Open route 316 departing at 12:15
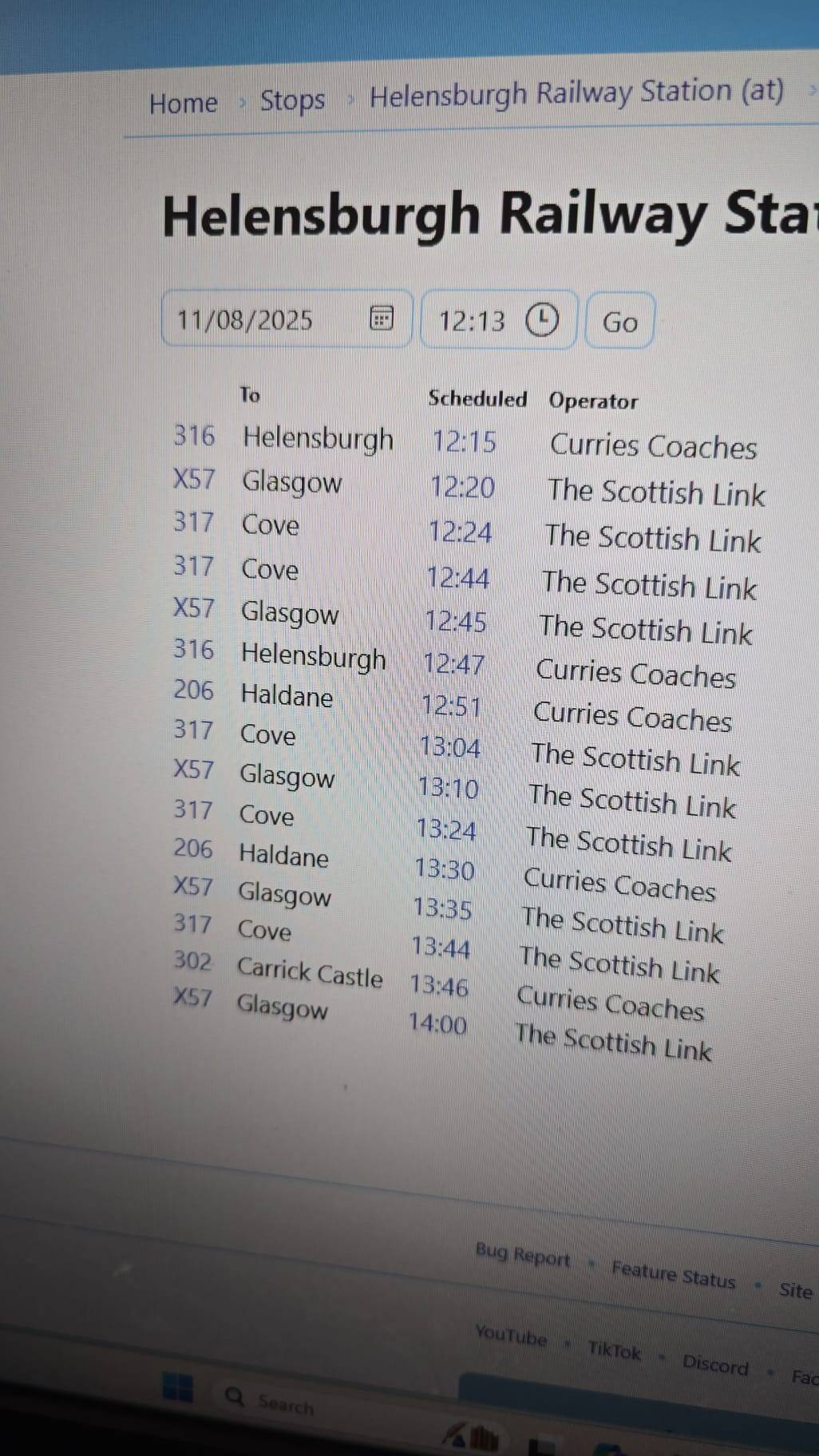Viewport: 819px width, 1456px height. point(194,436)
